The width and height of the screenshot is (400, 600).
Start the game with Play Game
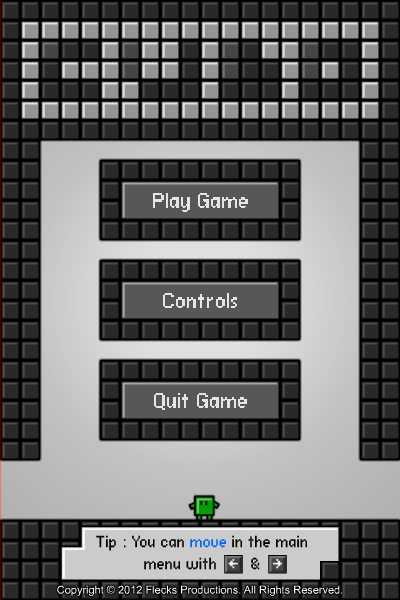(200, 201)
